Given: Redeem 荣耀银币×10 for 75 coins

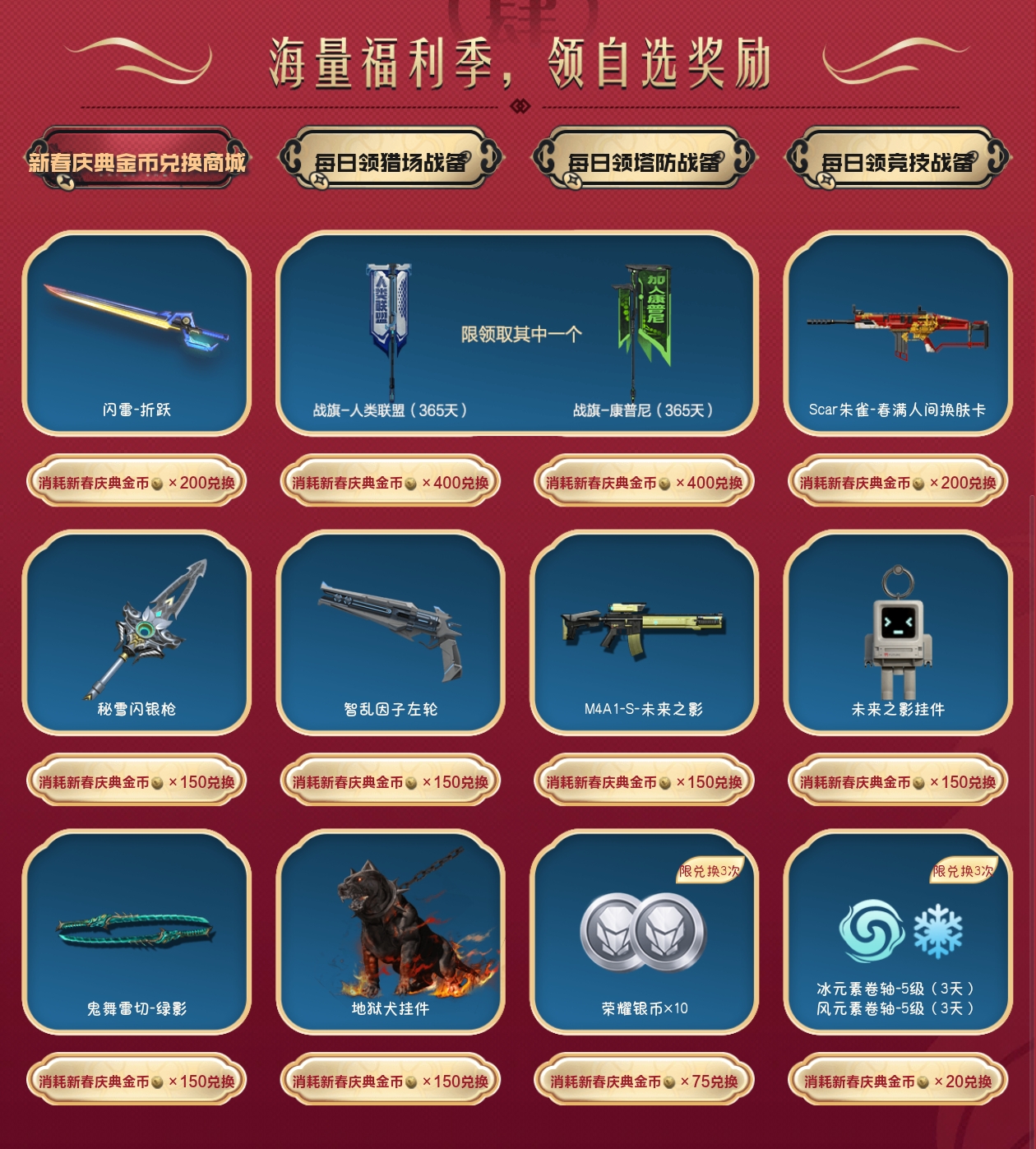Looking at the screenshot, I should 644,1082.
